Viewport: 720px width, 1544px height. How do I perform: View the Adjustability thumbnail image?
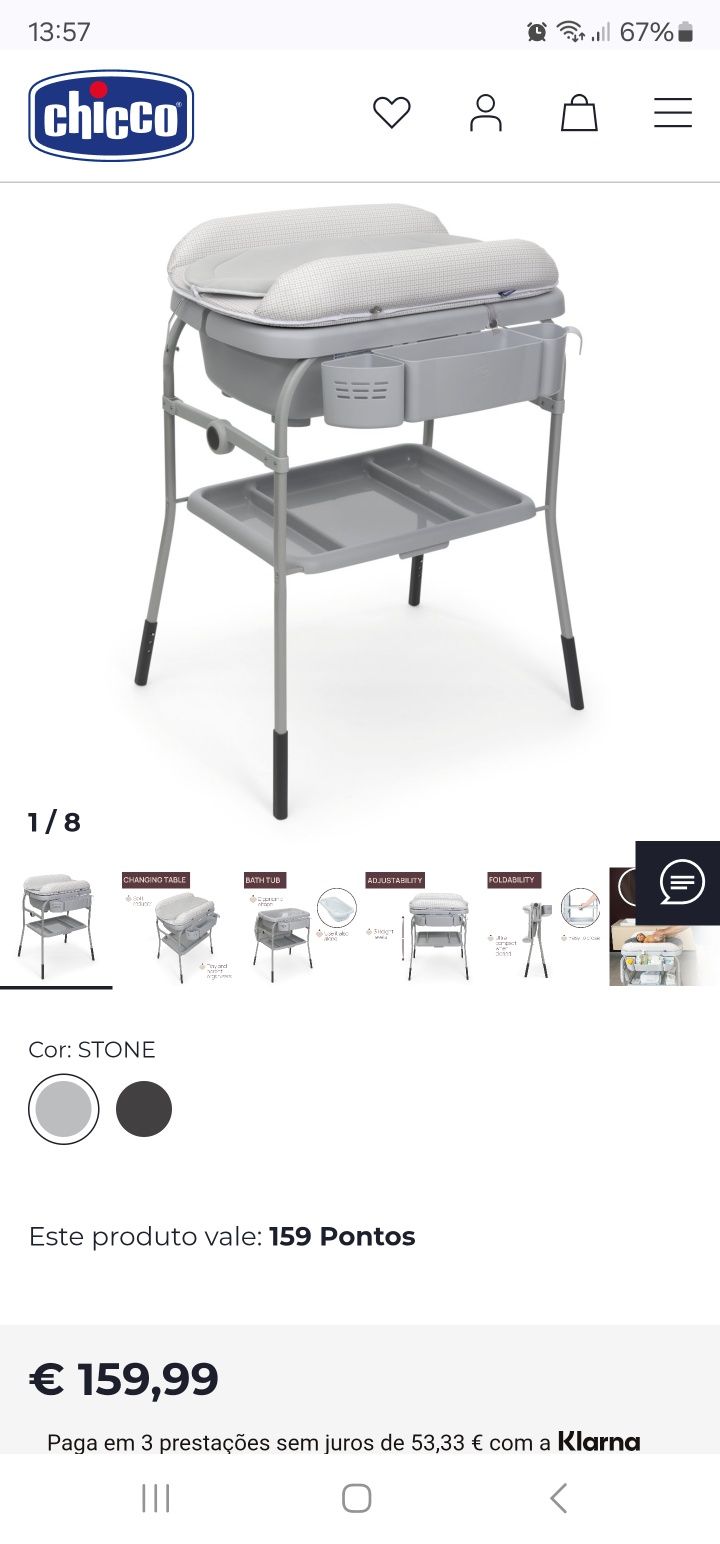coord(422,928)
